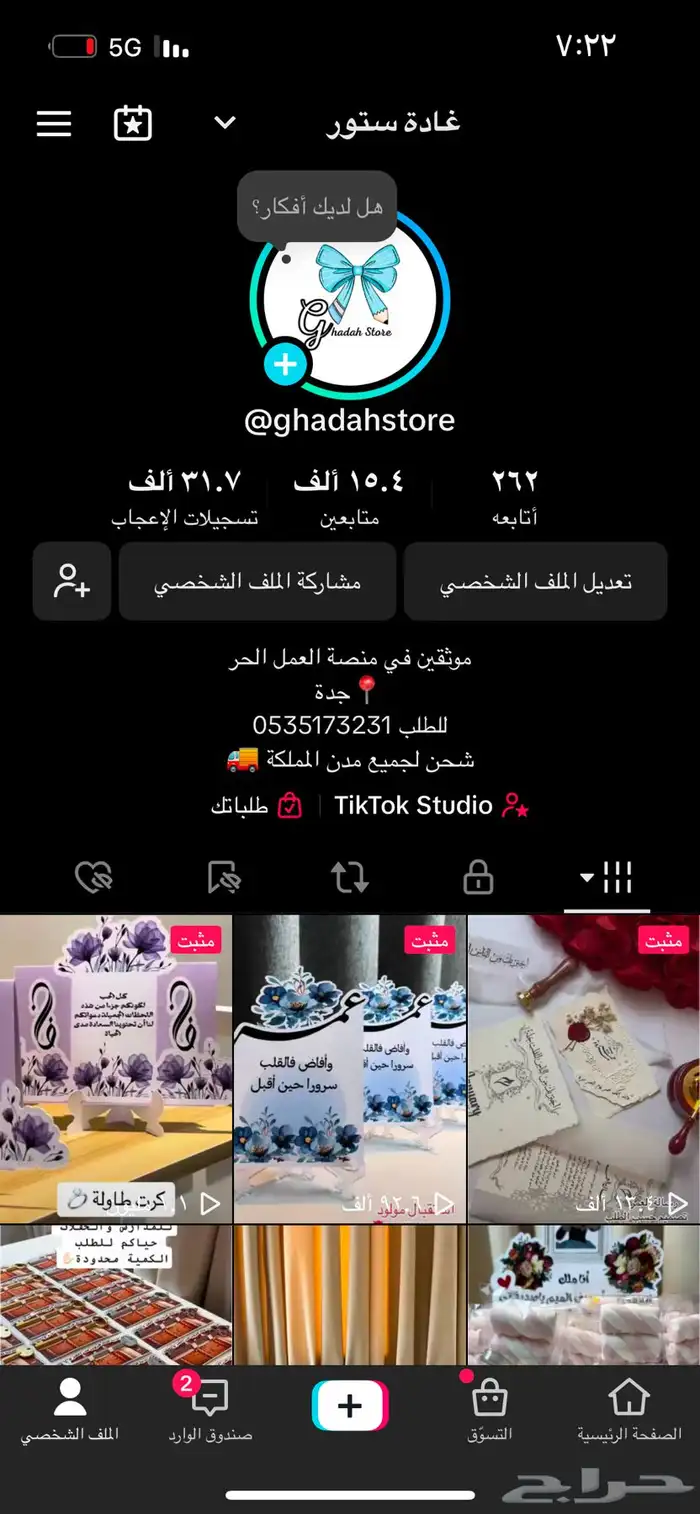Tap the blue plus on the profile photo
The height and width of the screenshot is (1514, 700).
(285, 365)
